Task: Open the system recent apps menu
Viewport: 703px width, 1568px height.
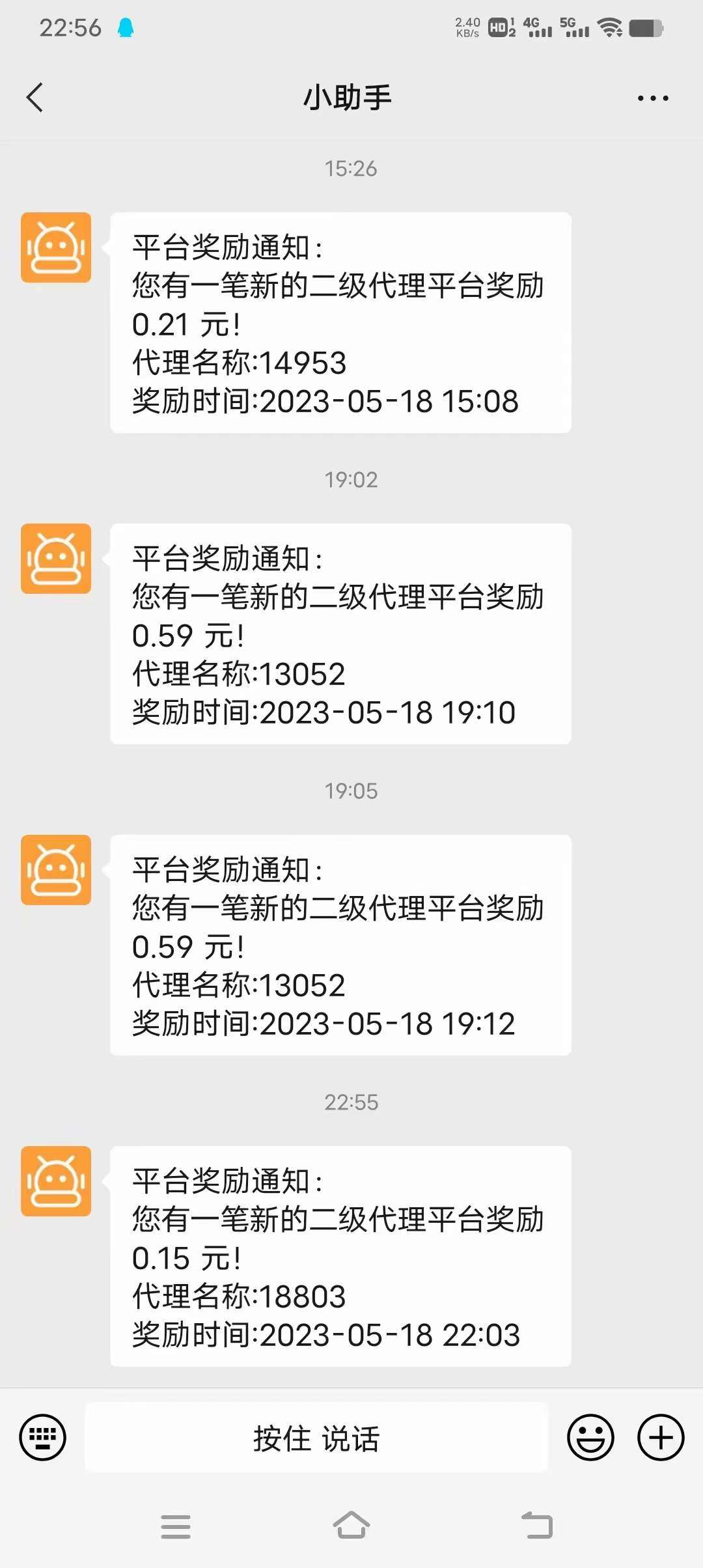Action: (176, 1526)
